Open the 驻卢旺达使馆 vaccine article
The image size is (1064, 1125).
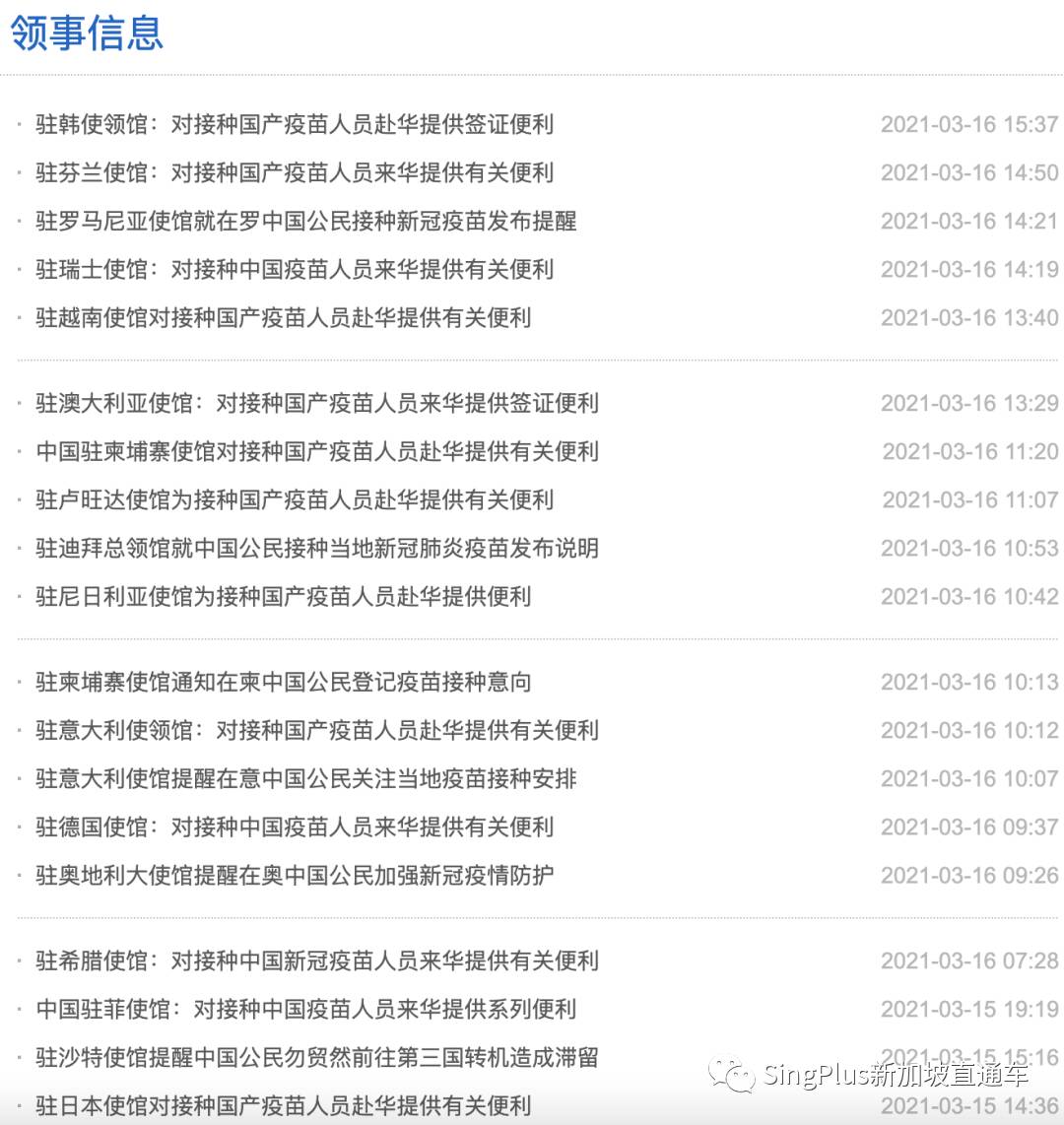coord(296,499)
